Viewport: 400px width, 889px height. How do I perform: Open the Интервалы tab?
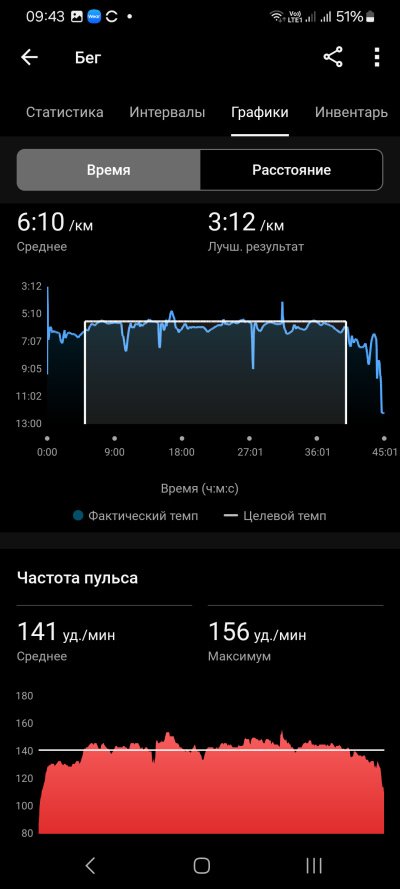167,112
